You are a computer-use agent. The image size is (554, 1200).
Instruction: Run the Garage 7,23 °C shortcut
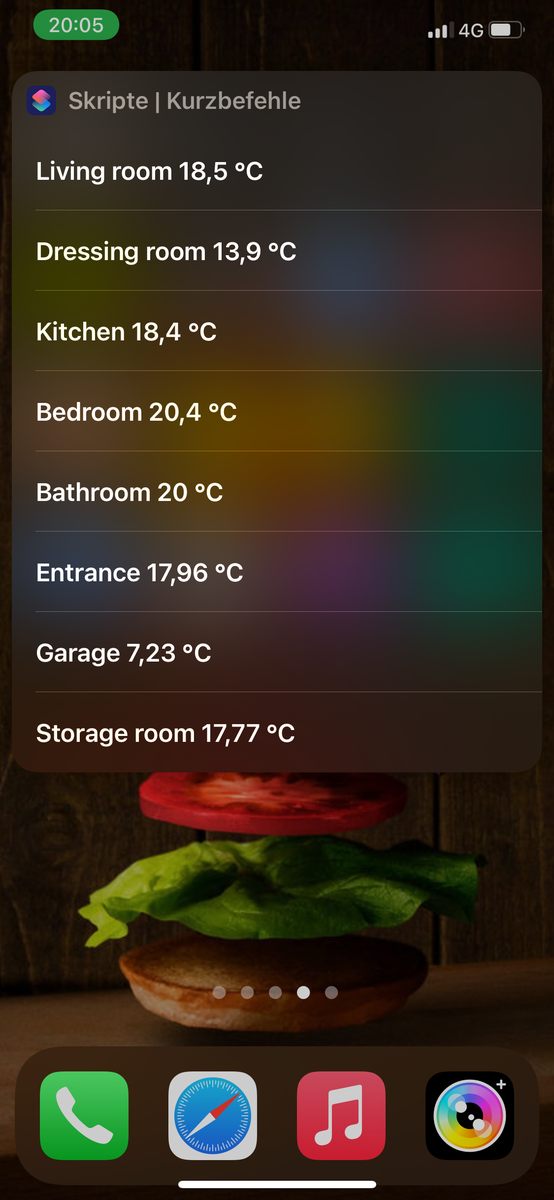(277, 652)
